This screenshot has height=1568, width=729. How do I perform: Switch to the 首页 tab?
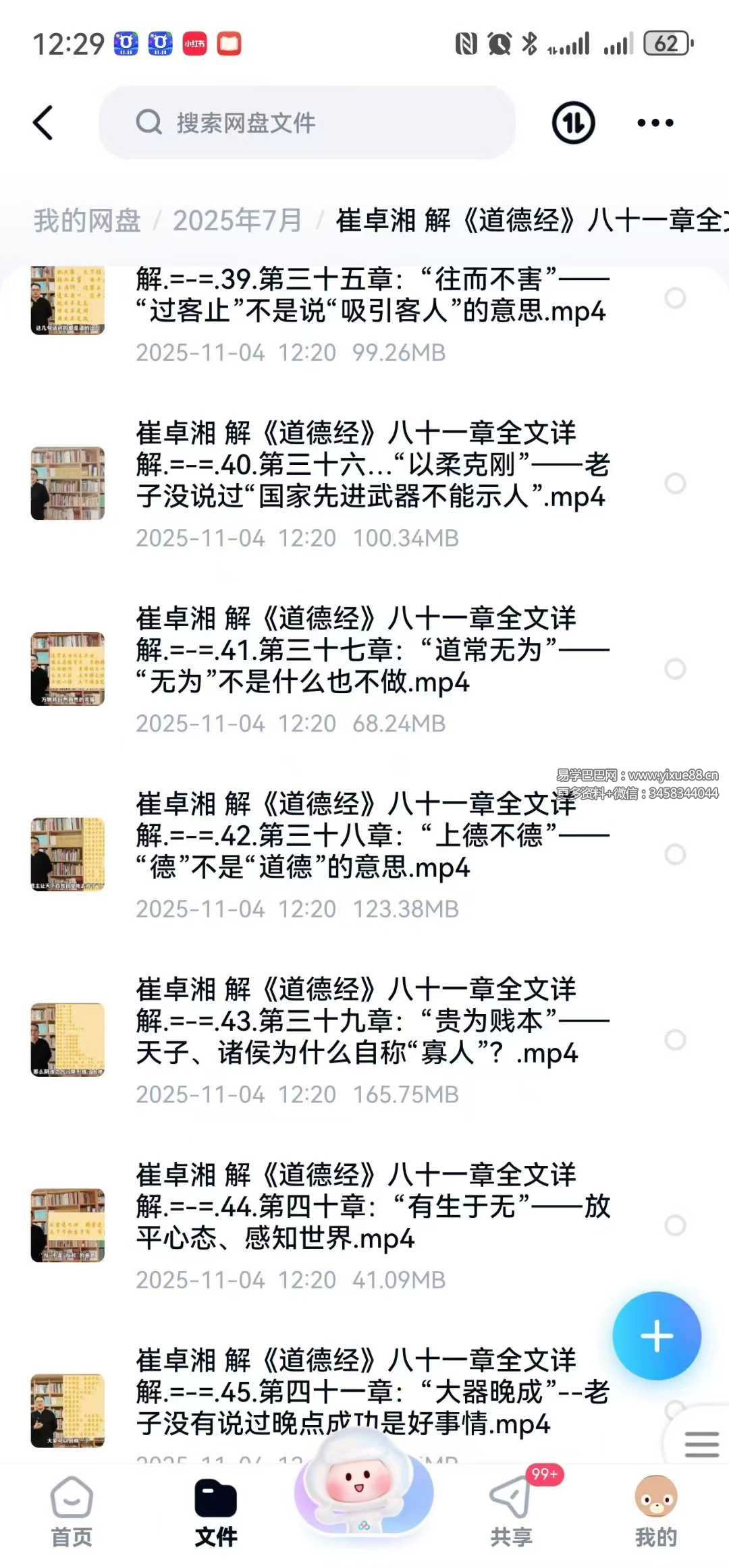click(x=72, y=1510)
